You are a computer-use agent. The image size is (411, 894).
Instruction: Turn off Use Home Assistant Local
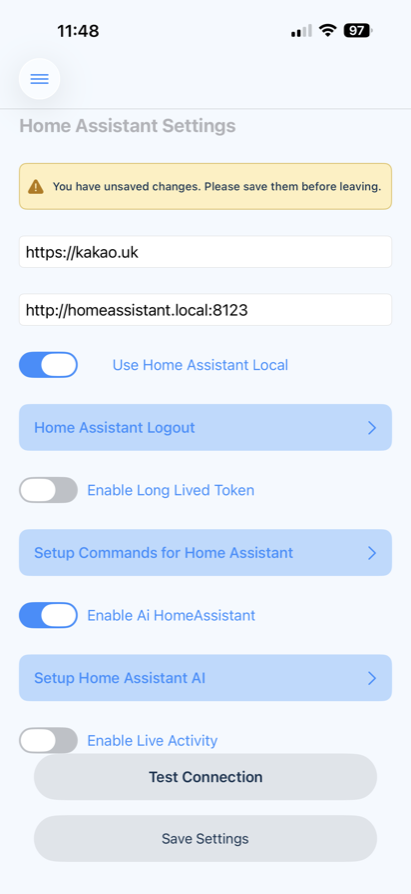click(x=48, y=365)
